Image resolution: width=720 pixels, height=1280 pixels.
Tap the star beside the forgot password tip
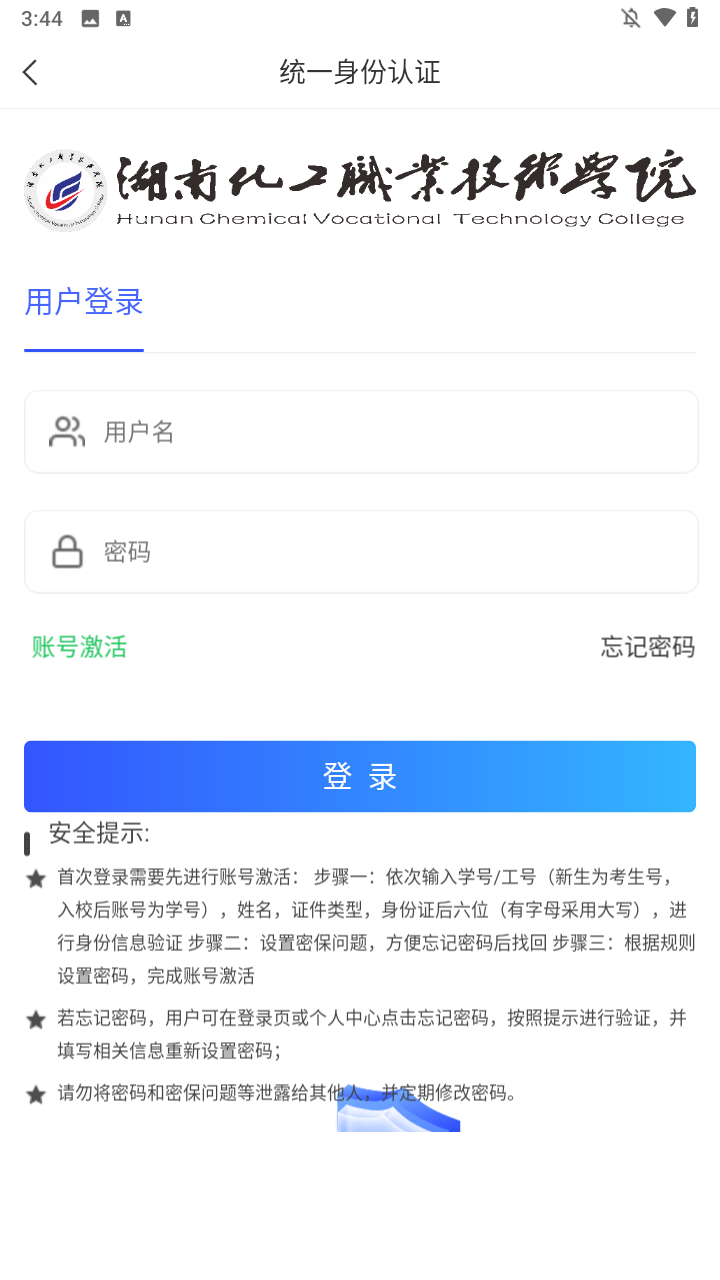[x=35, y=1019]
